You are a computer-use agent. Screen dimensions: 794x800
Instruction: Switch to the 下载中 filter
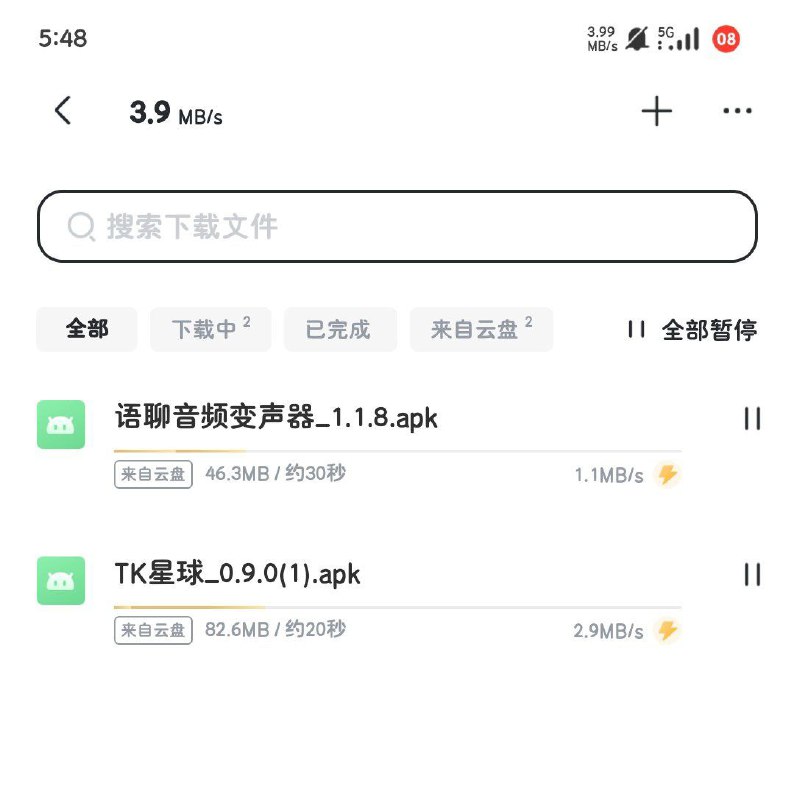coord(210,329)
